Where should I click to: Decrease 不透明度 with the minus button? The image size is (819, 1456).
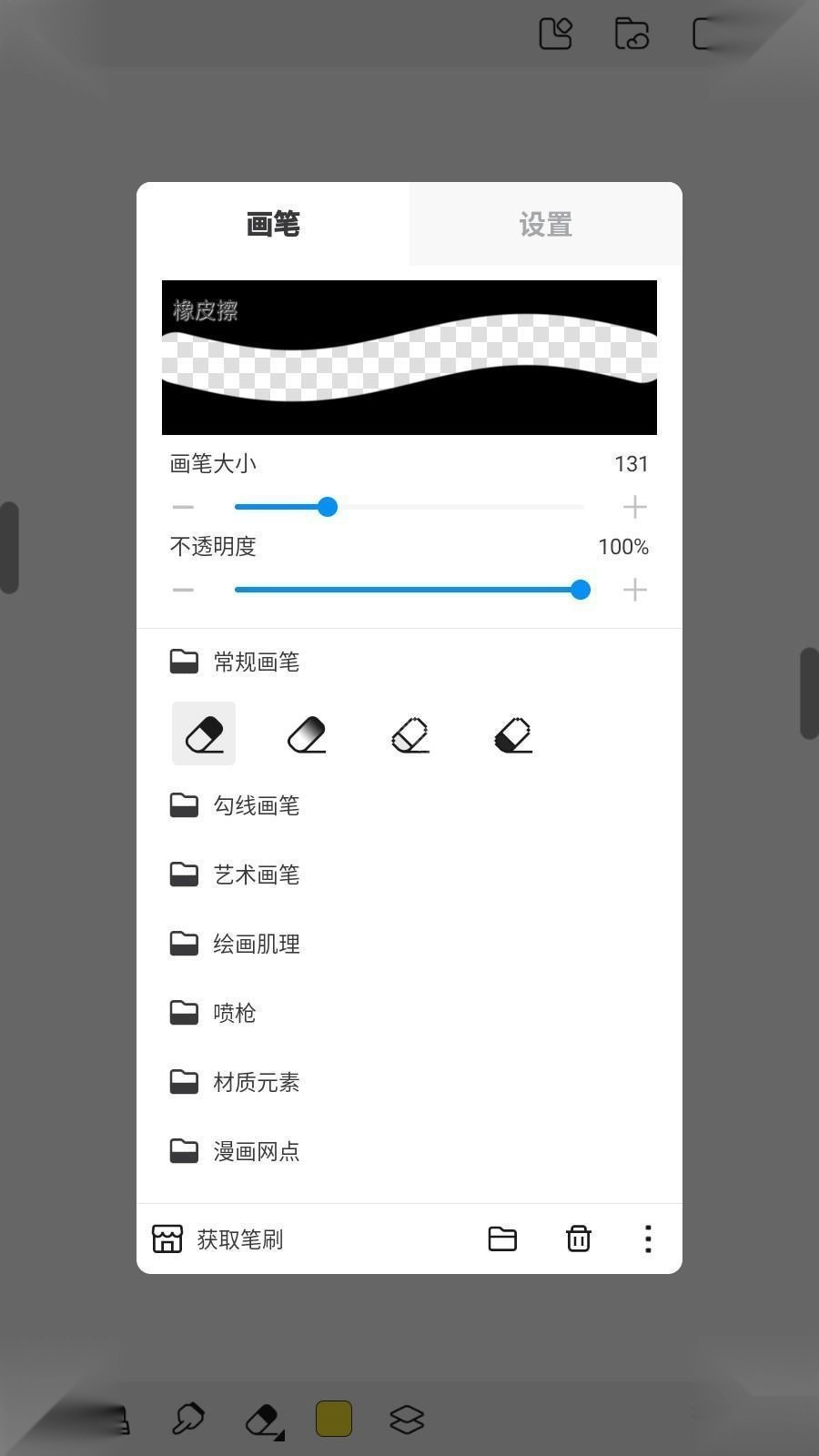[x=183, y=590]
